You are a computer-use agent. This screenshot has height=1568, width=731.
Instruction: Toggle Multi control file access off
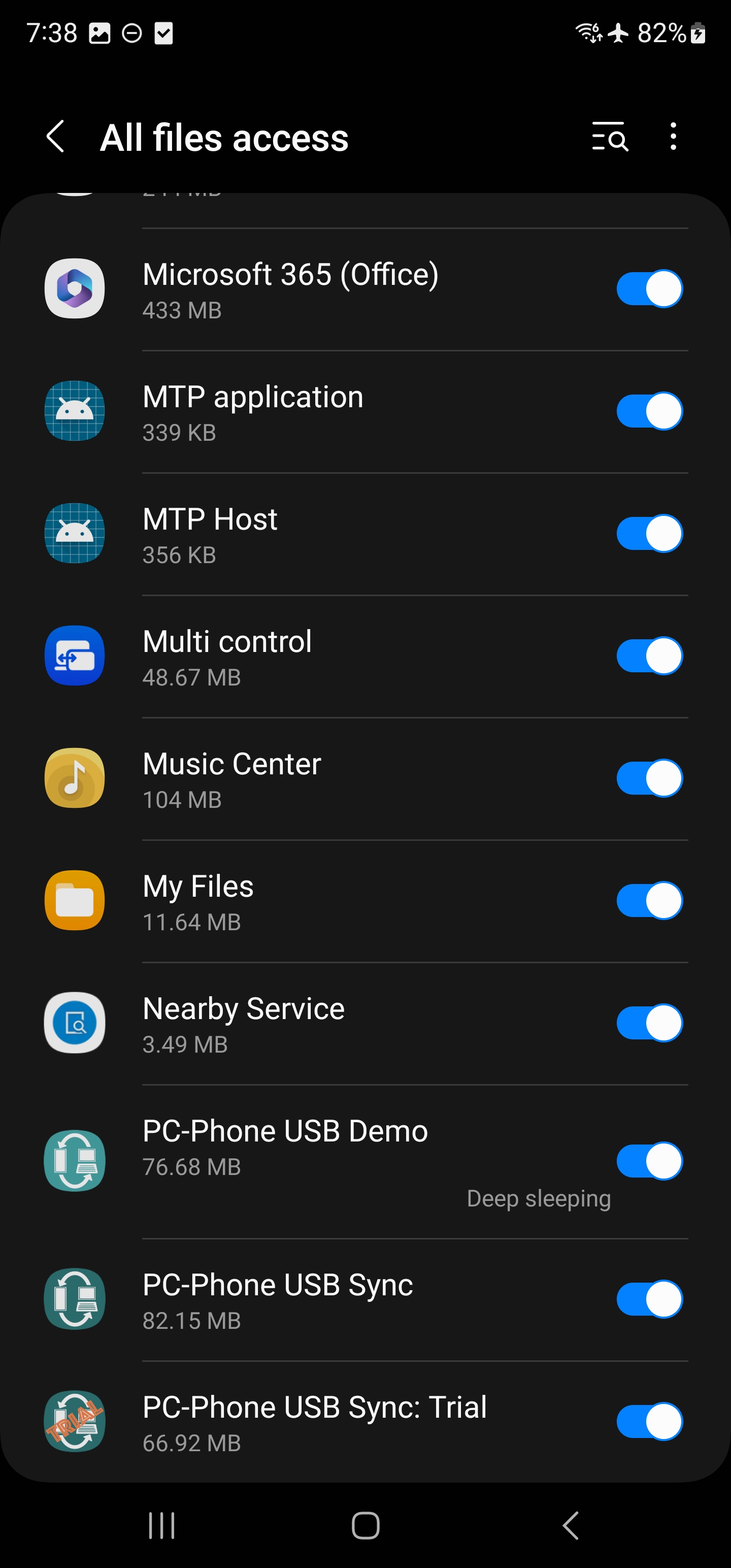click(x=649, y=656)
